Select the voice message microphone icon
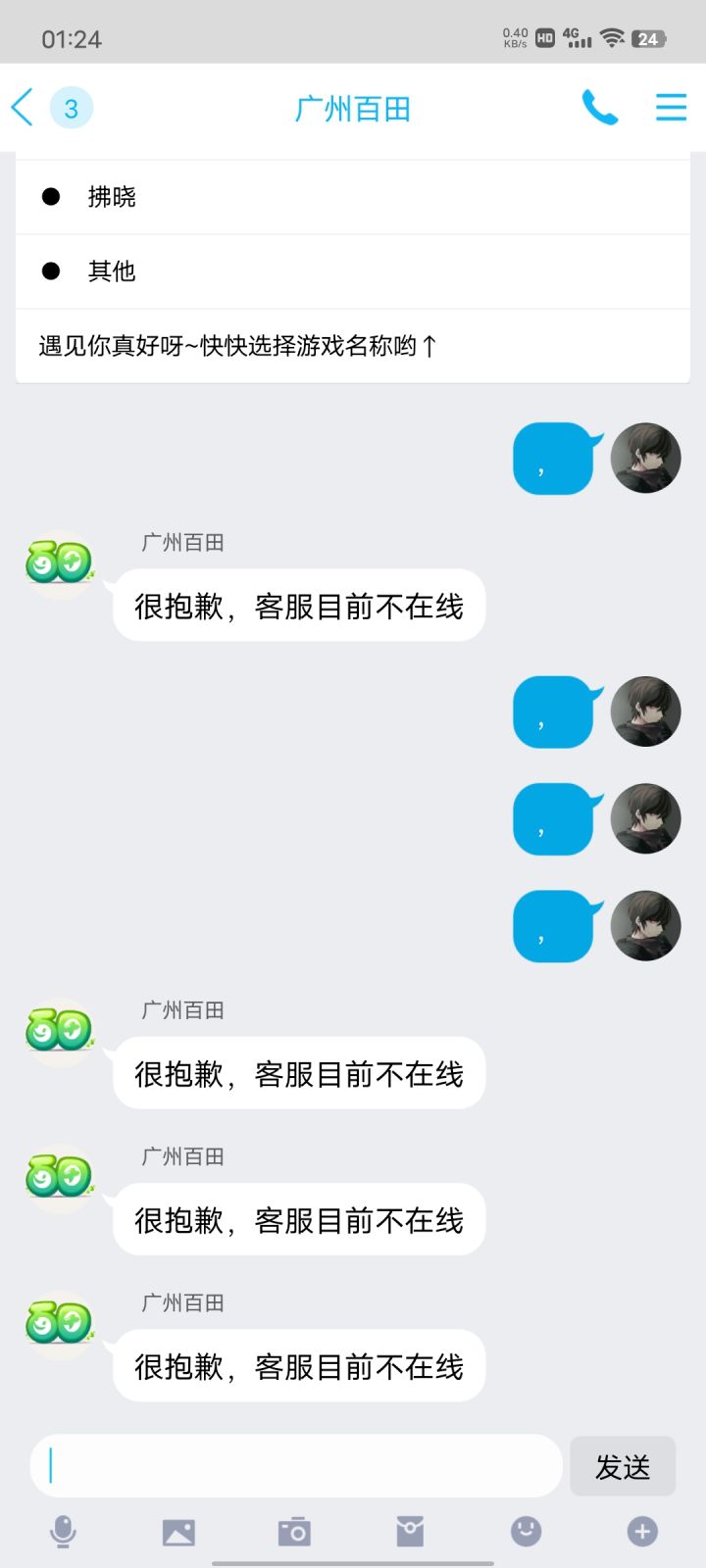Screen dimensions: 706x1568 point(63,1531)
